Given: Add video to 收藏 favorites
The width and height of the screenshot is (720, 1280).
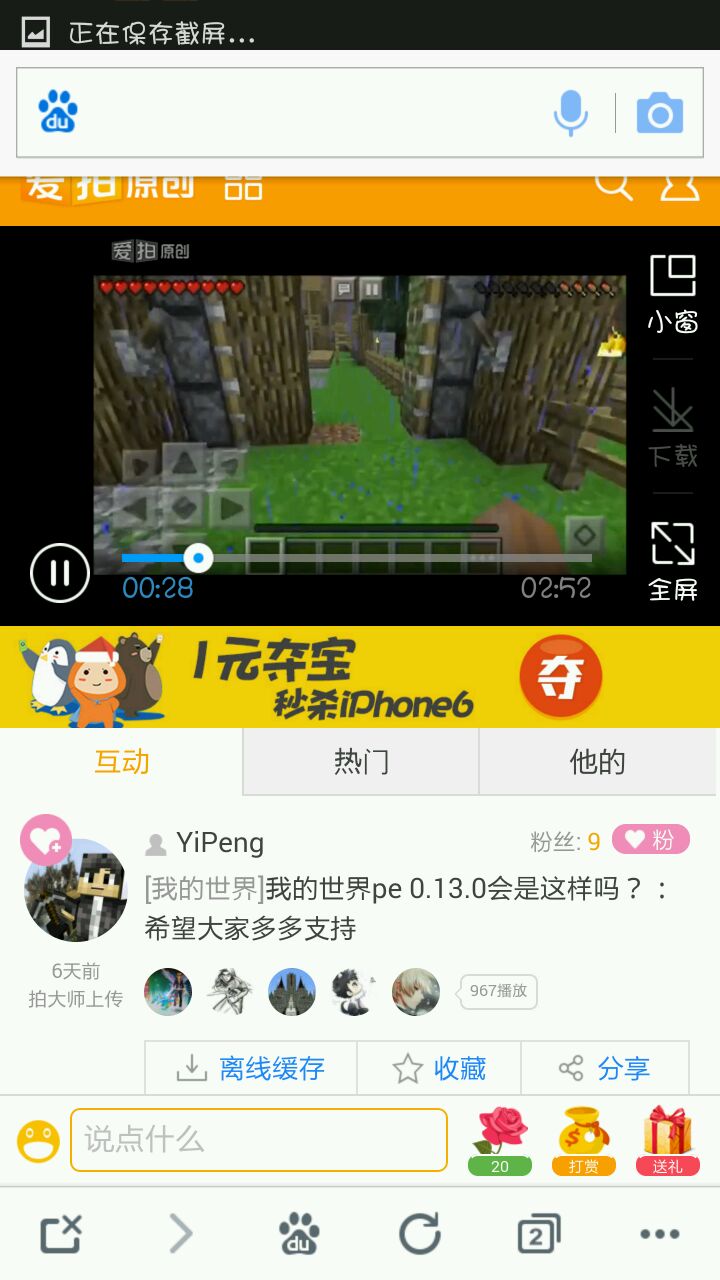Looking at the screenshot, I should [439, 1068].
